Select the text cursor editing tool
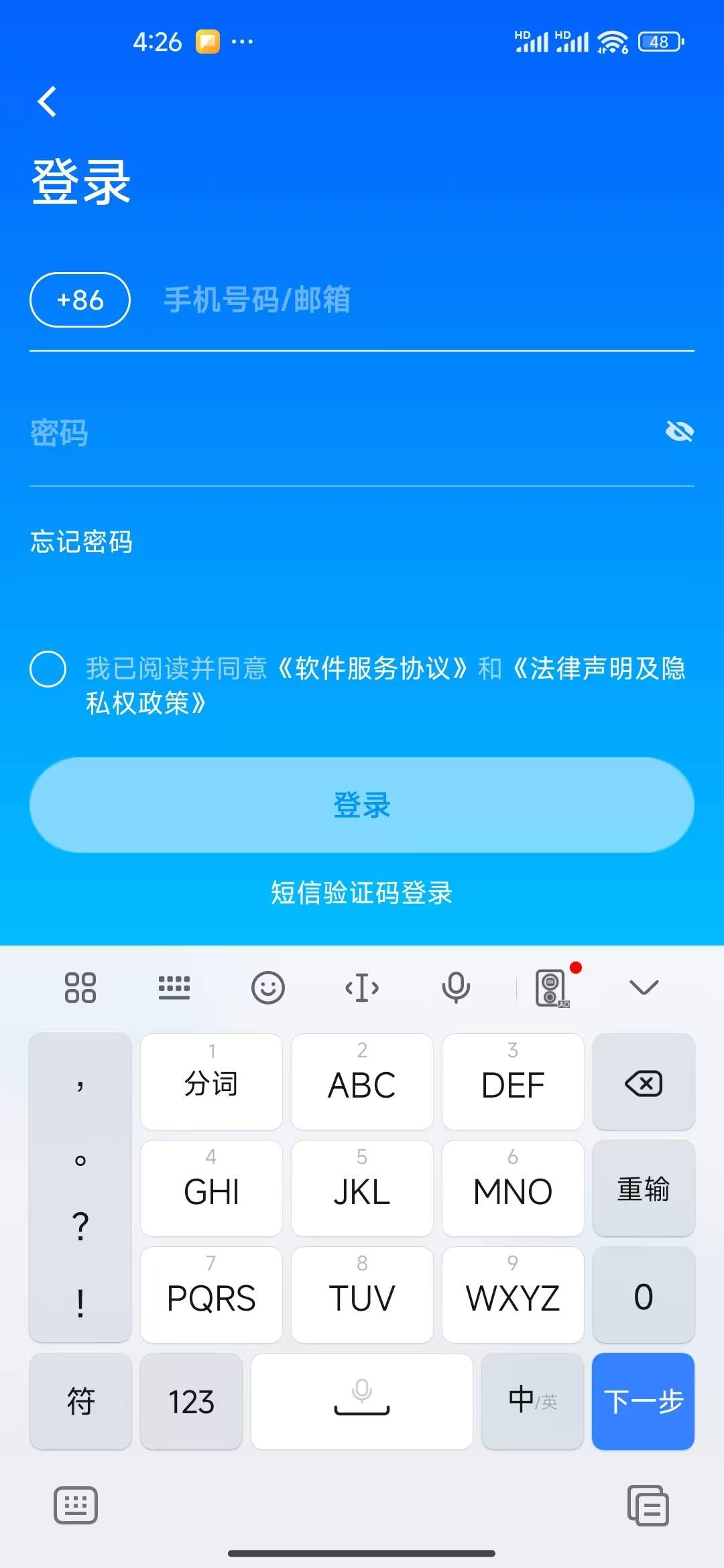The image size is (724, 1568). coord(362,987)
